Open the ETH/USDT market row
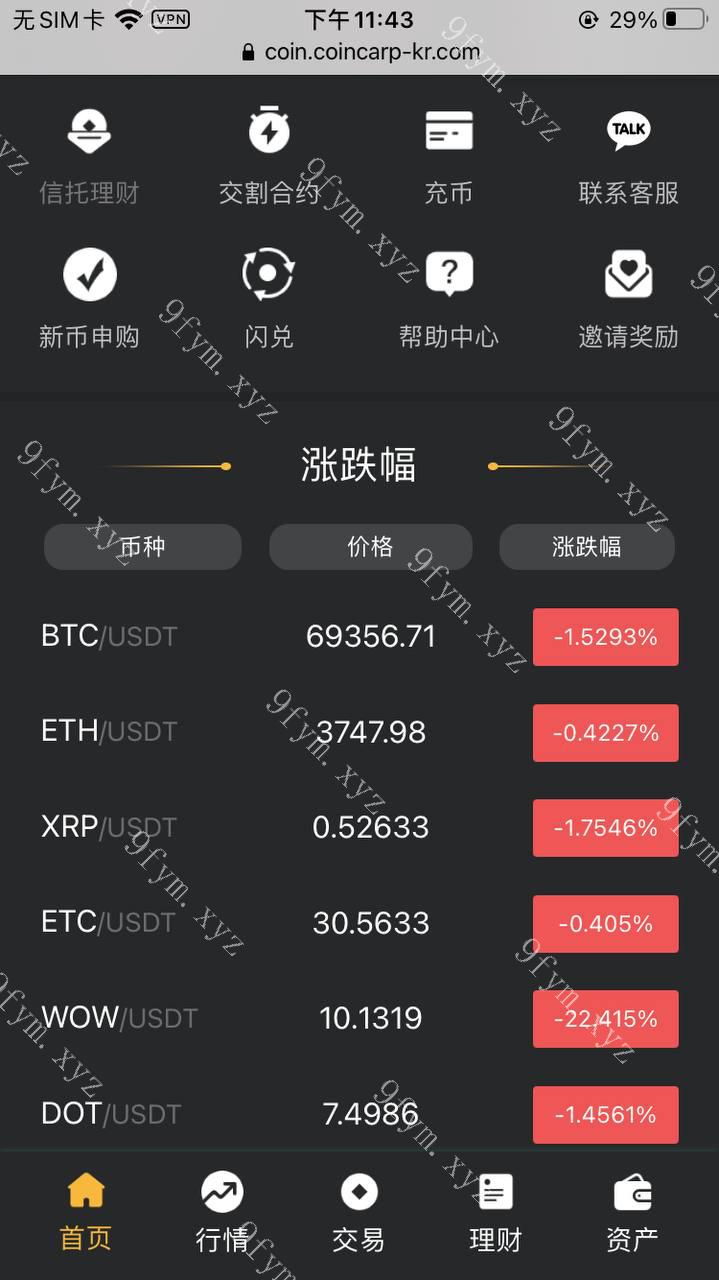 [359, 732]
